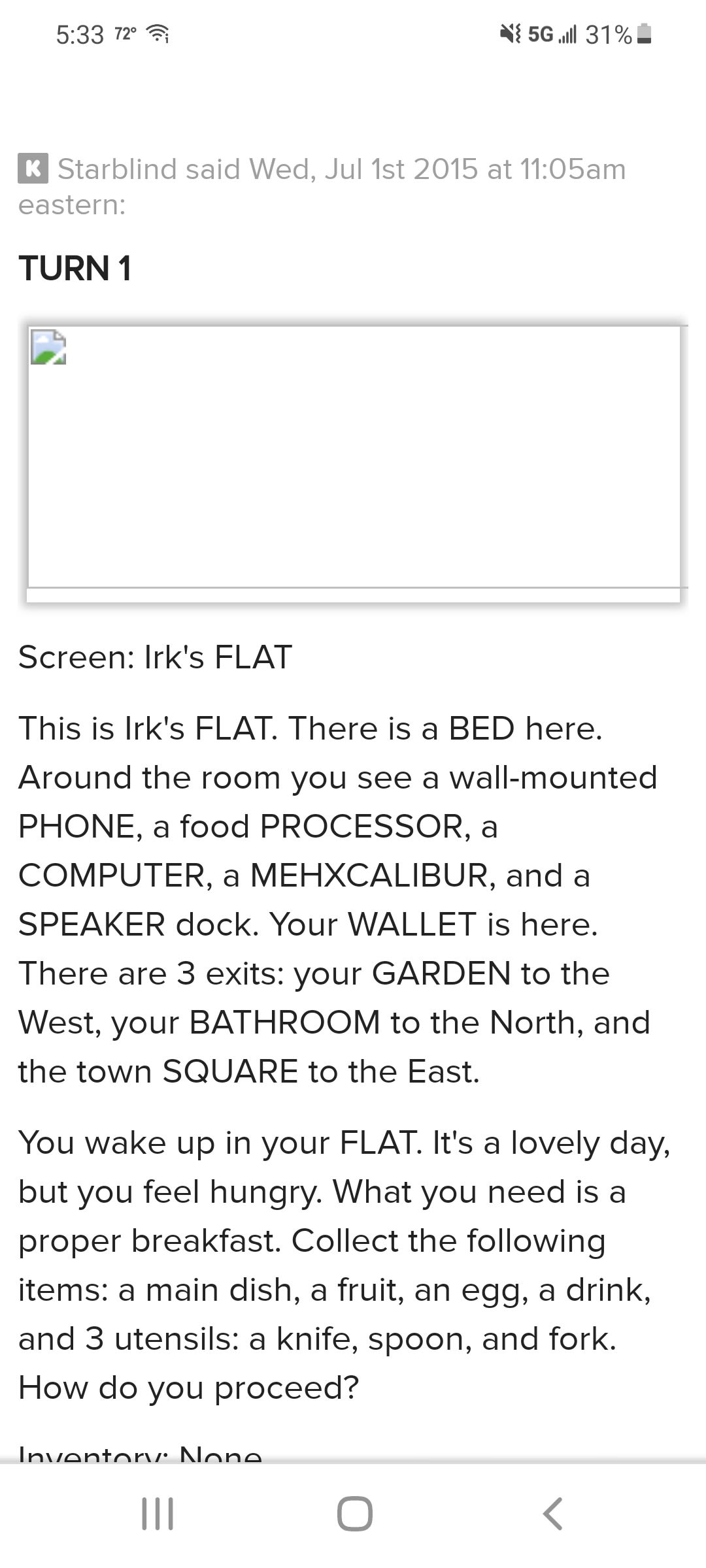This screenshot has width=706, height=1568.
Task: Open Starblind's profile link
Action: coord(116,169)
